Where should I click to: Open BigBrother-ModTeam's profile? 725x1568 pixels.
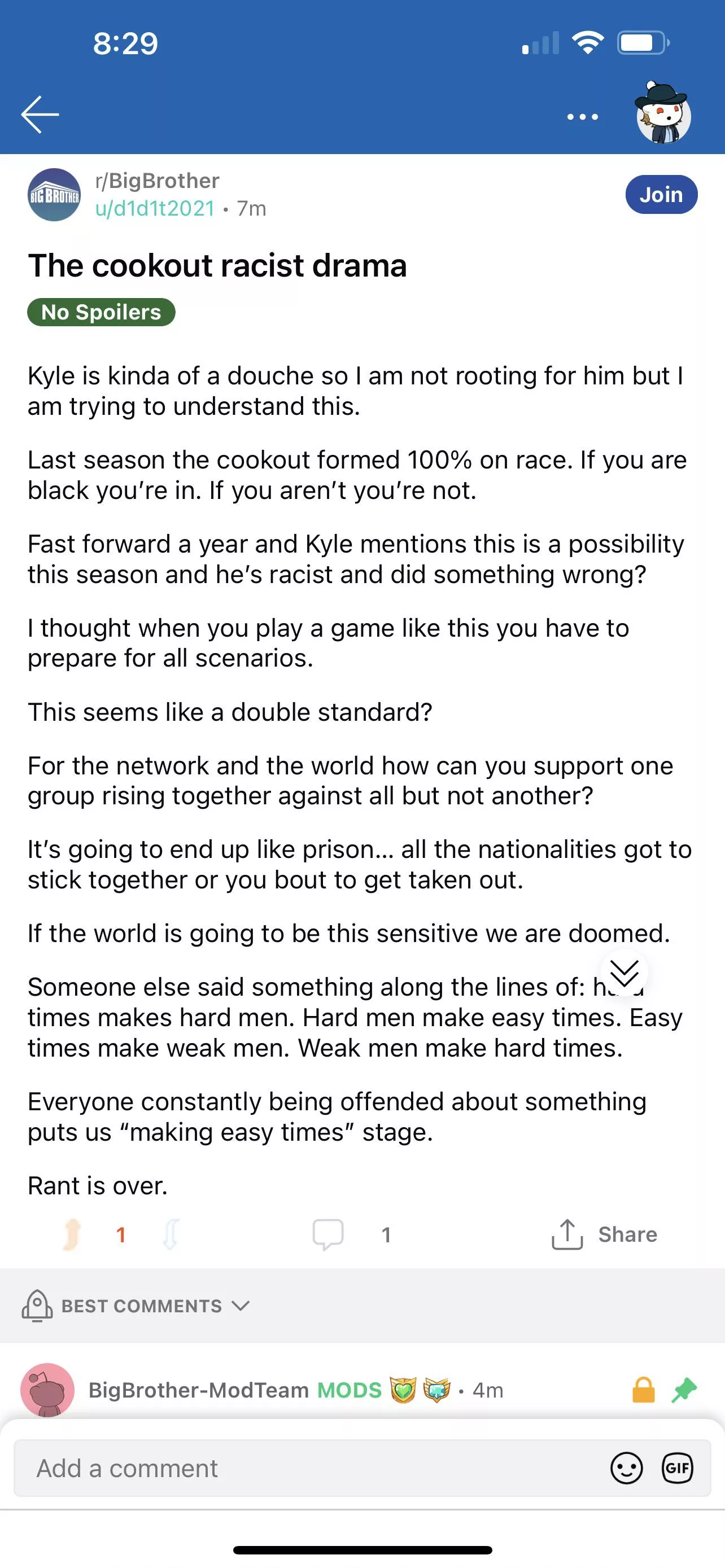coord(198,1390)
